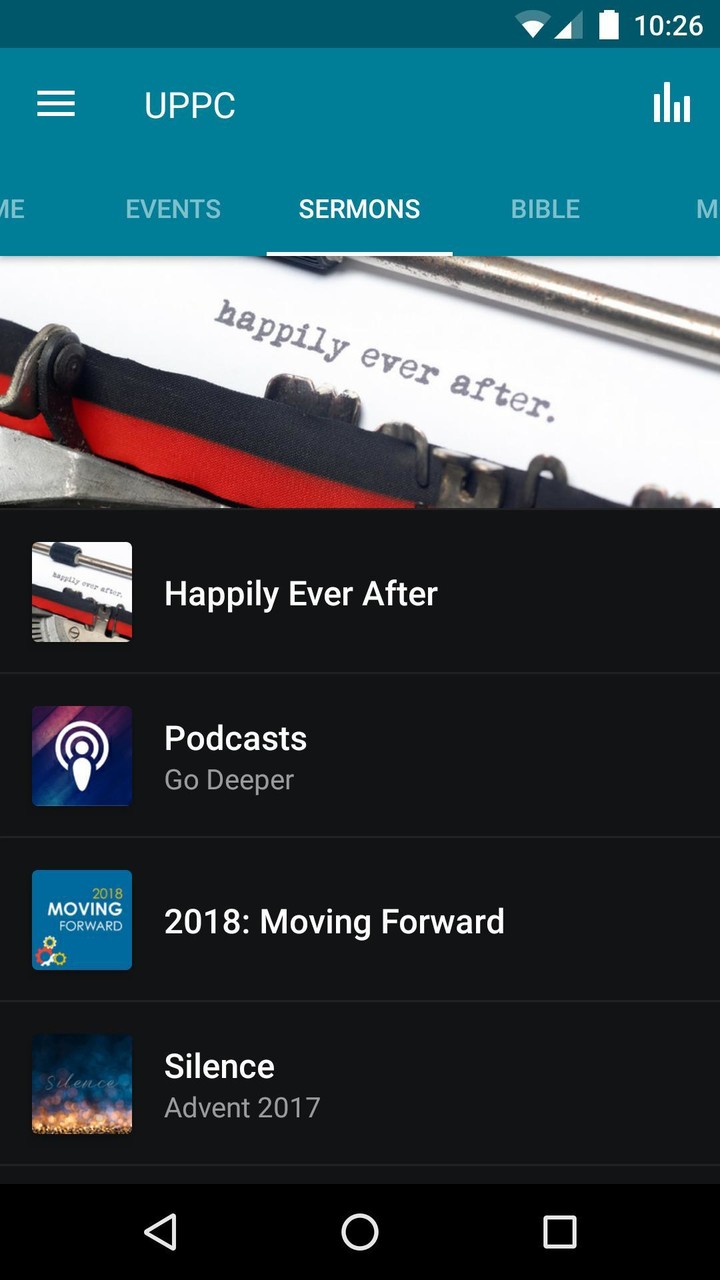Open the Happily Ever After sermon series
This screenshot has width=720, height=1280.
click(360, 593)
